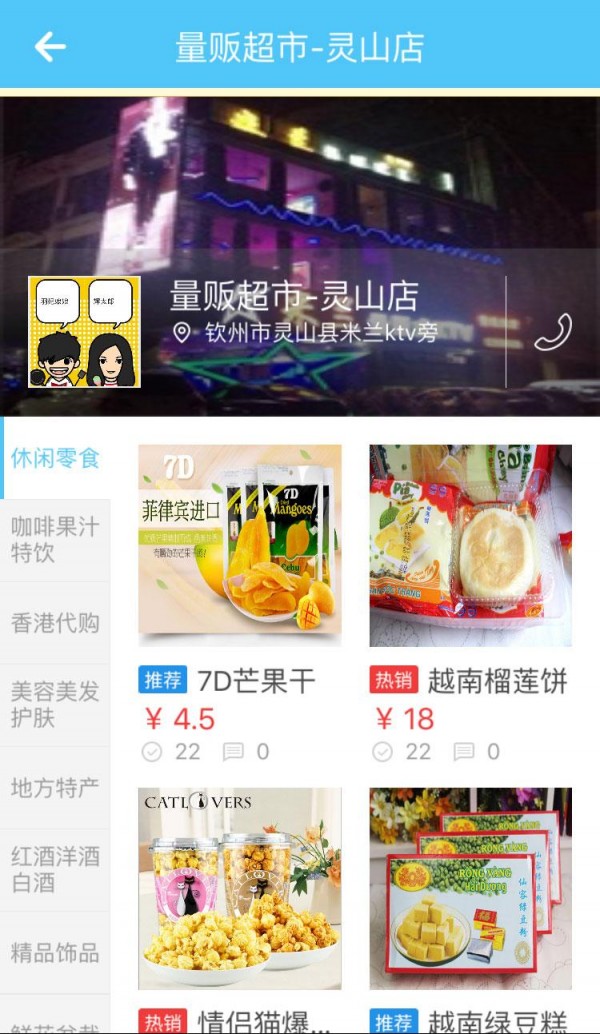Go back using the top arrow
600x1034 pixels.
click(x=50, y=47)
